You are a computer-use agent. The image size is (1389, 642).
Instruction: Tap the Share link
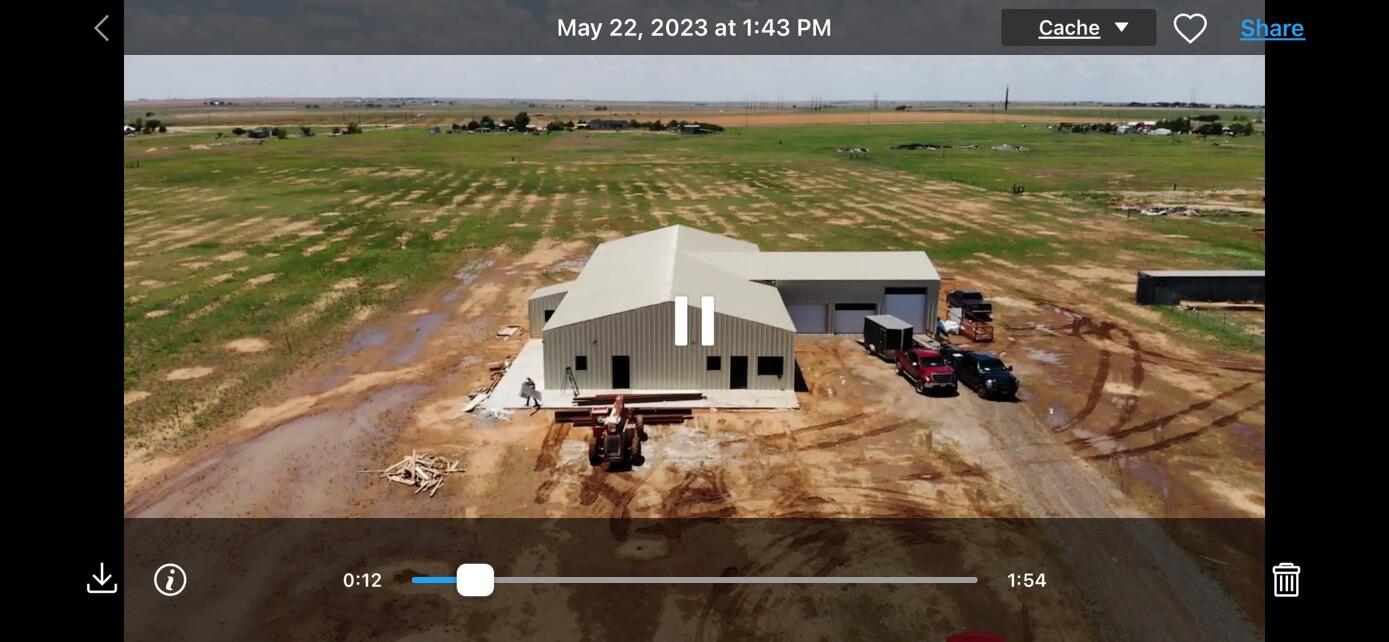(1271, 28)
